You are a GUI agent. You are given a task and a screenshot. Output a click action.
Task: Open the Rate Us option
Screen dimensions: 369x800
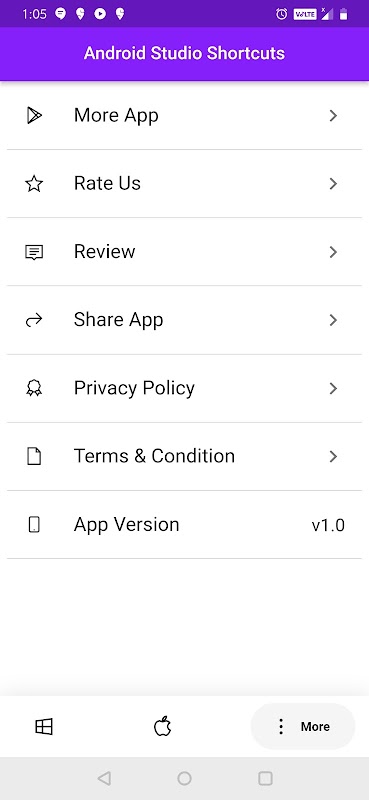tap(184, 184)
